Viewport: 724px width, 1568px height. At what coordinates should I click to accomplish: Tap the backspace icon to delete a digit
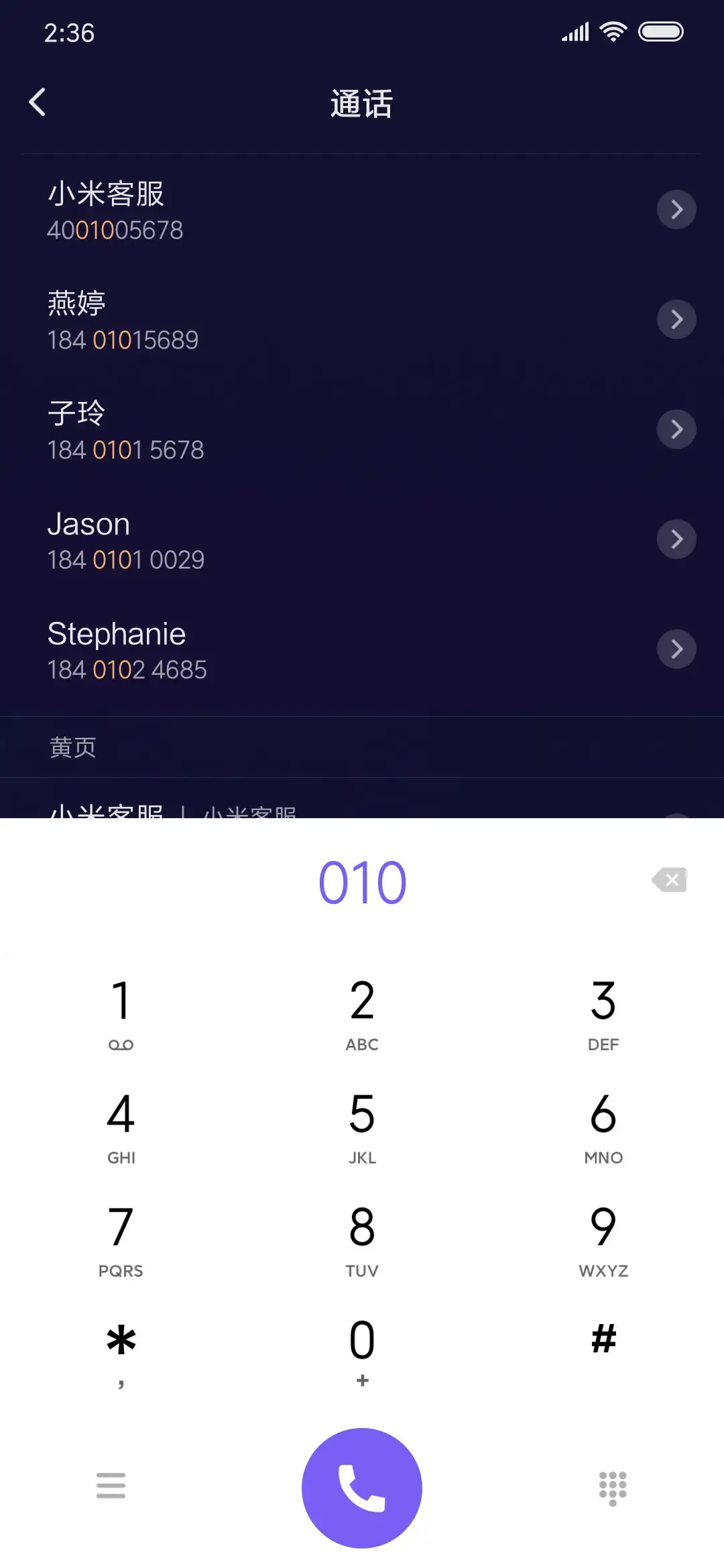pyautogui.click(x=669, y=880)
